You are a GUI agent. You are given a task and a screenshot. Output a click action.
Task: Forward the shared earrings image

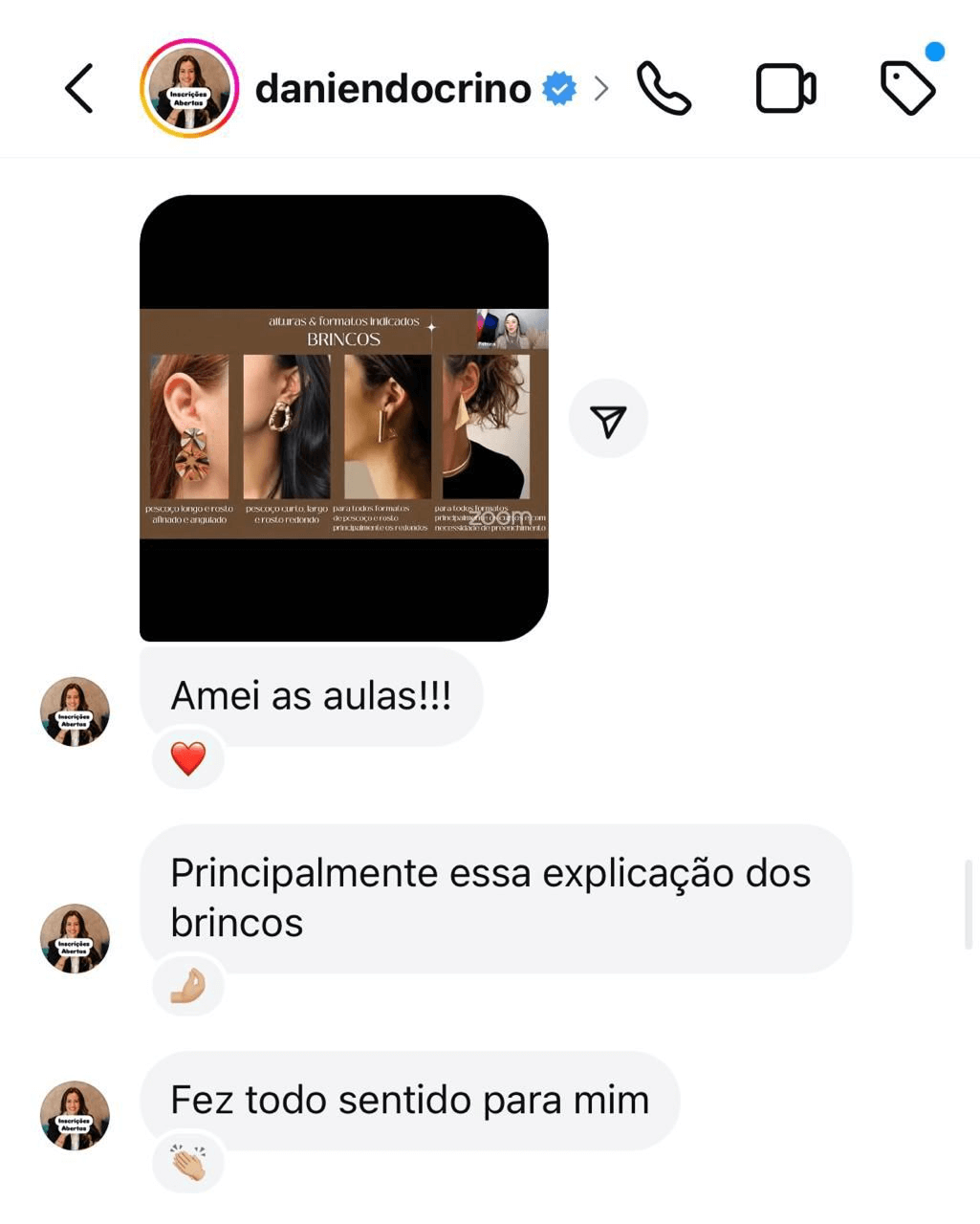(608, 419)
